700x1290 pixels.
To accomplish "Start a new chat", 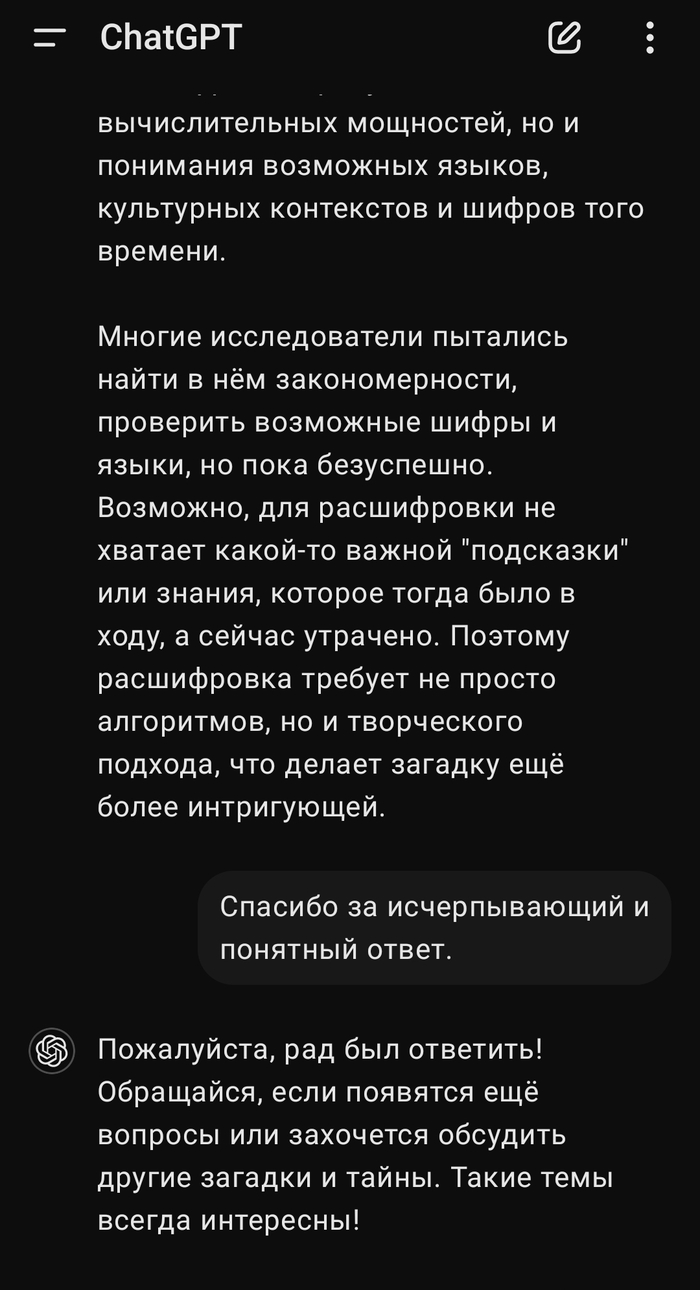I will point(565,38).
